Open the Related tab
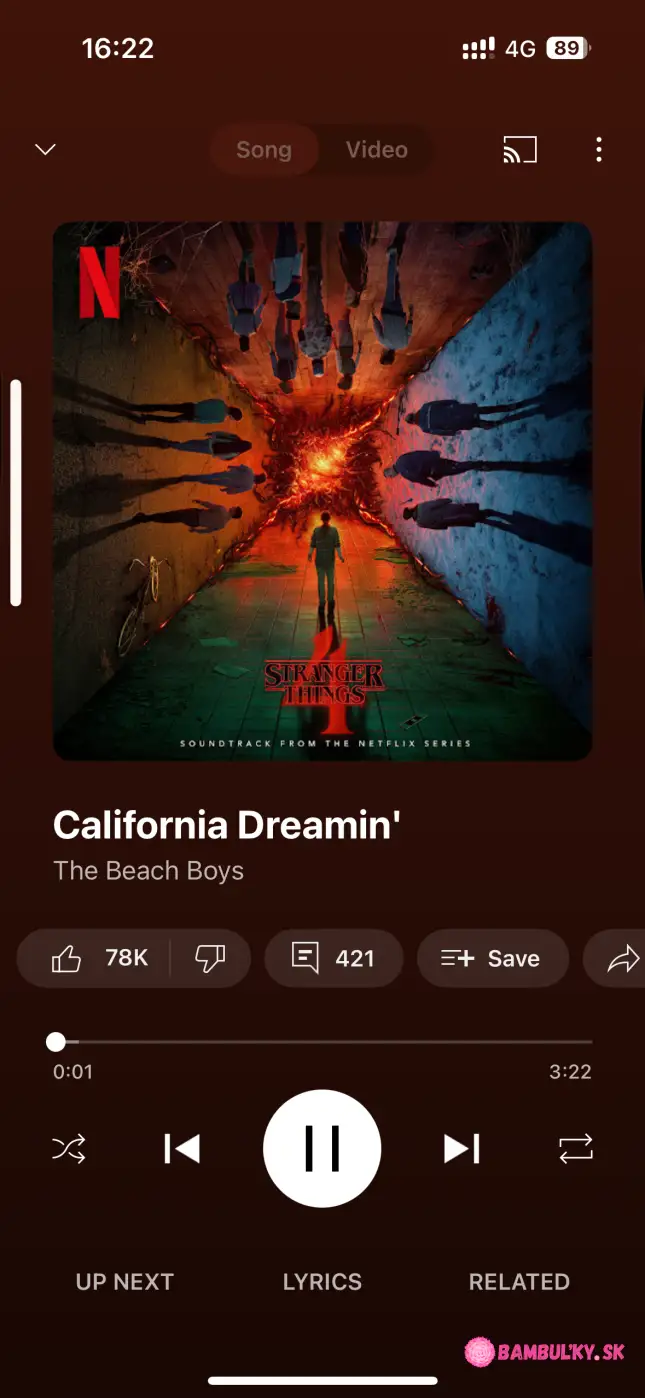This screenshot has width=645, height=1398. tap(519, 1282)
